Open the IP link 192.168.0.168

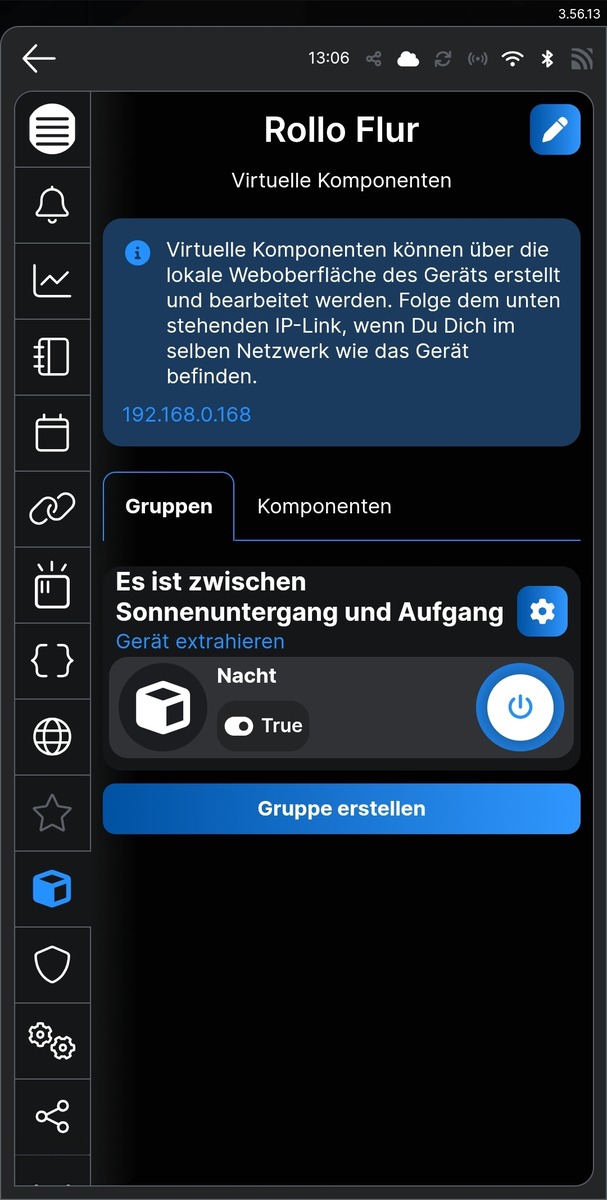[x=186, y=414]
